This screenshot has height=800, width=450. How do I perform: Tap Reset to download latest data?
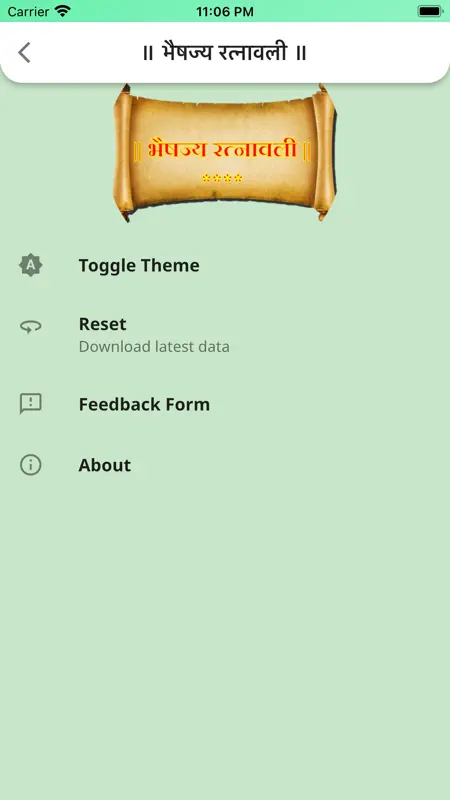click(x=225, y=334)
